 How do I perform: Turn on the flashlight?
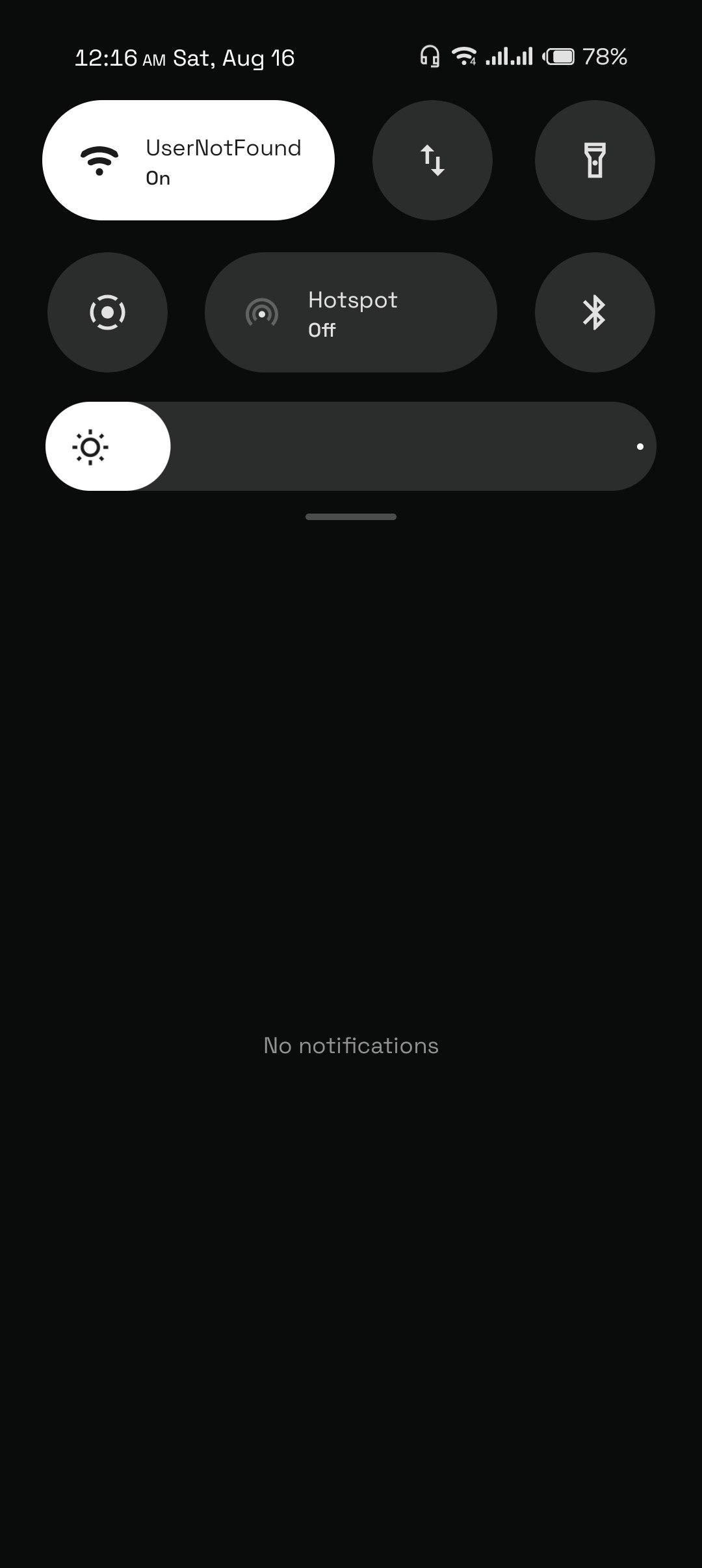pos(595,160)
